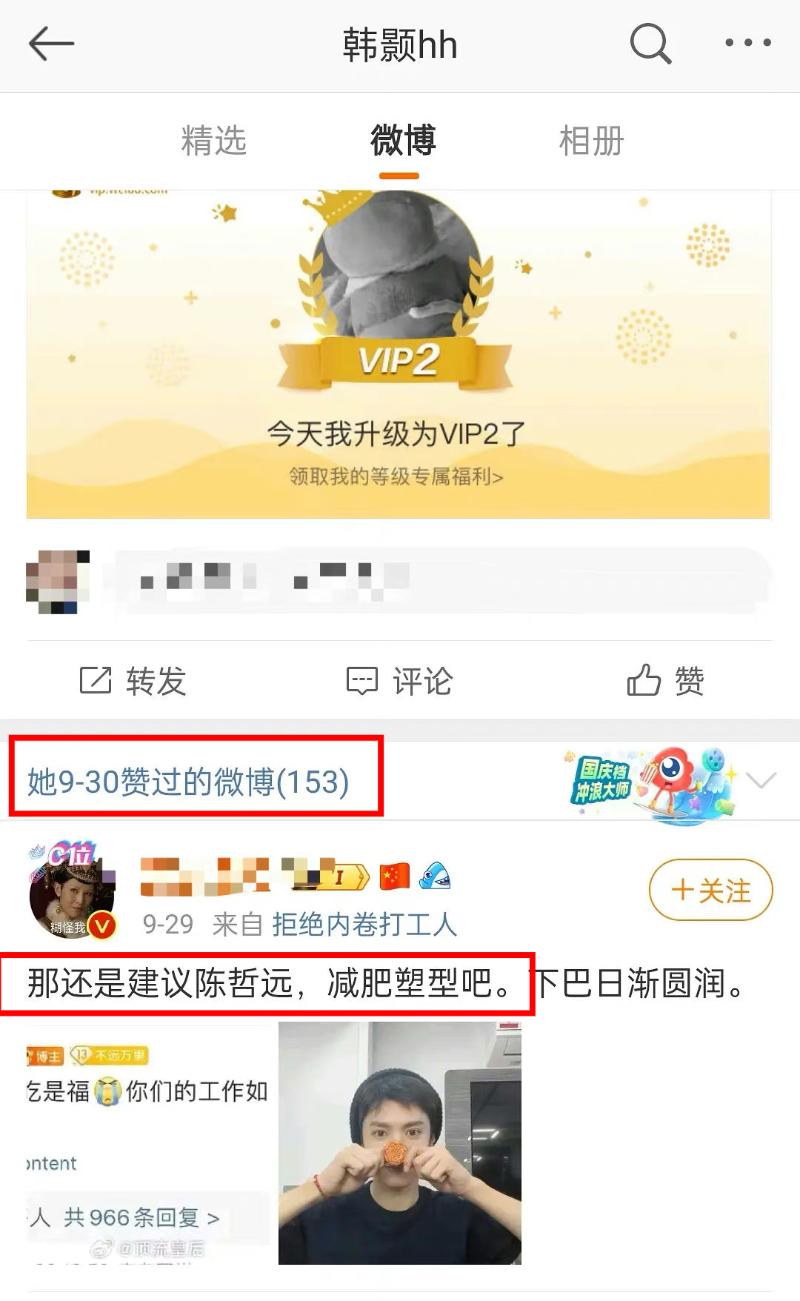View 共966条回复 replies
Image resolution: width=800 pixels, height=1301 pixels.
(x=141, y=1218)
